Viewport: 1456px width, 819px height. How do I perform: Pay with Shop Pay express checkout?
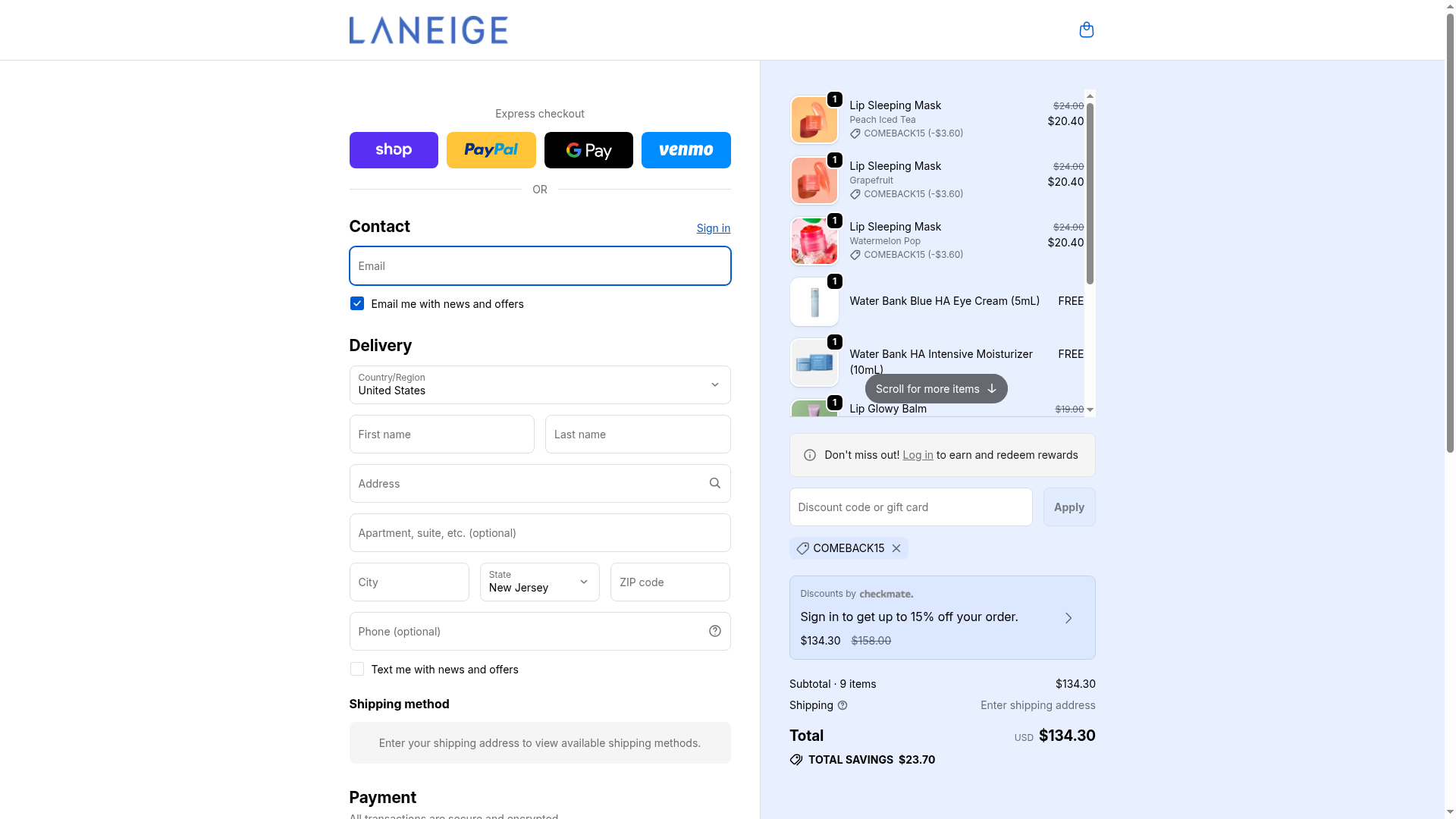tap(394, 150)
